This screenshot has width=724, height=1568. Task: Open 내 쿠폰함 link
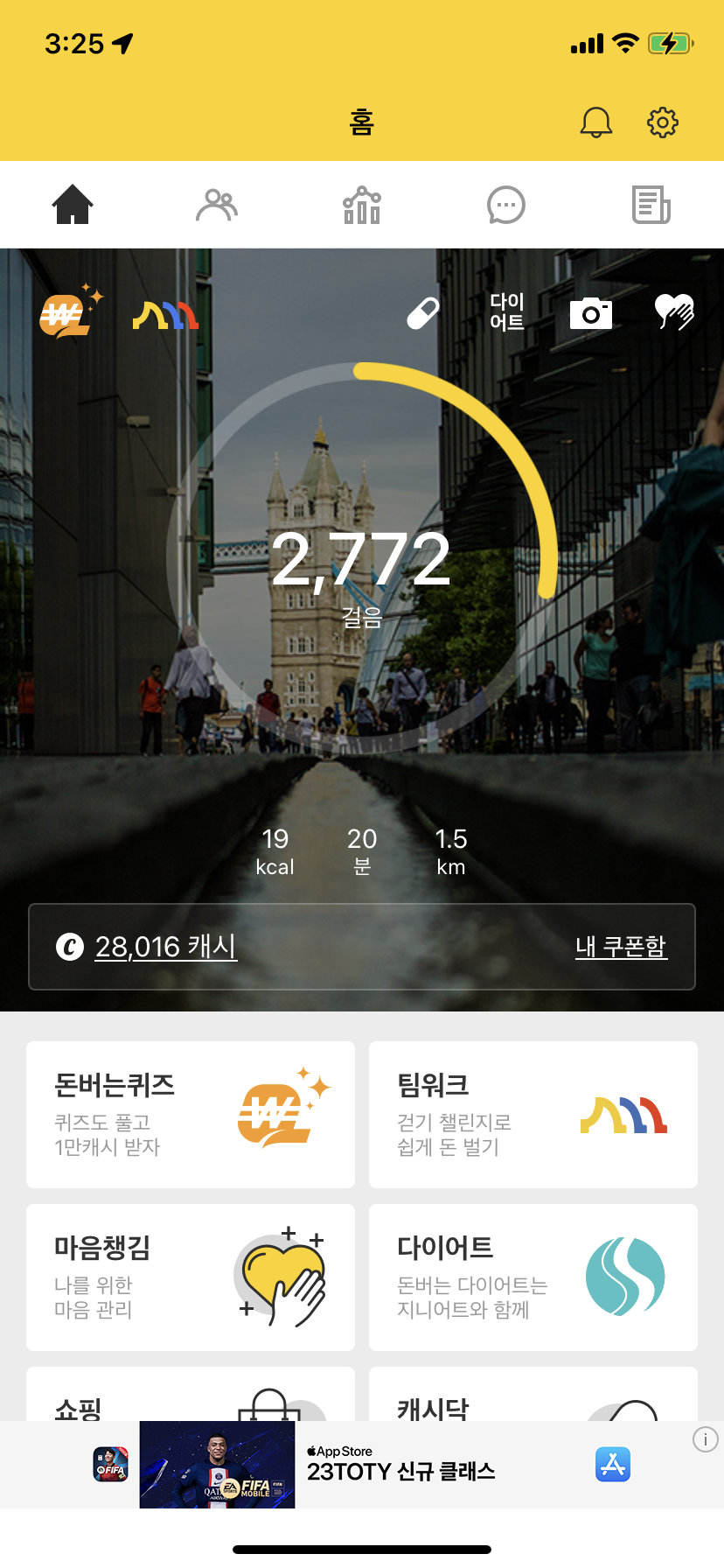click(621, 947)
